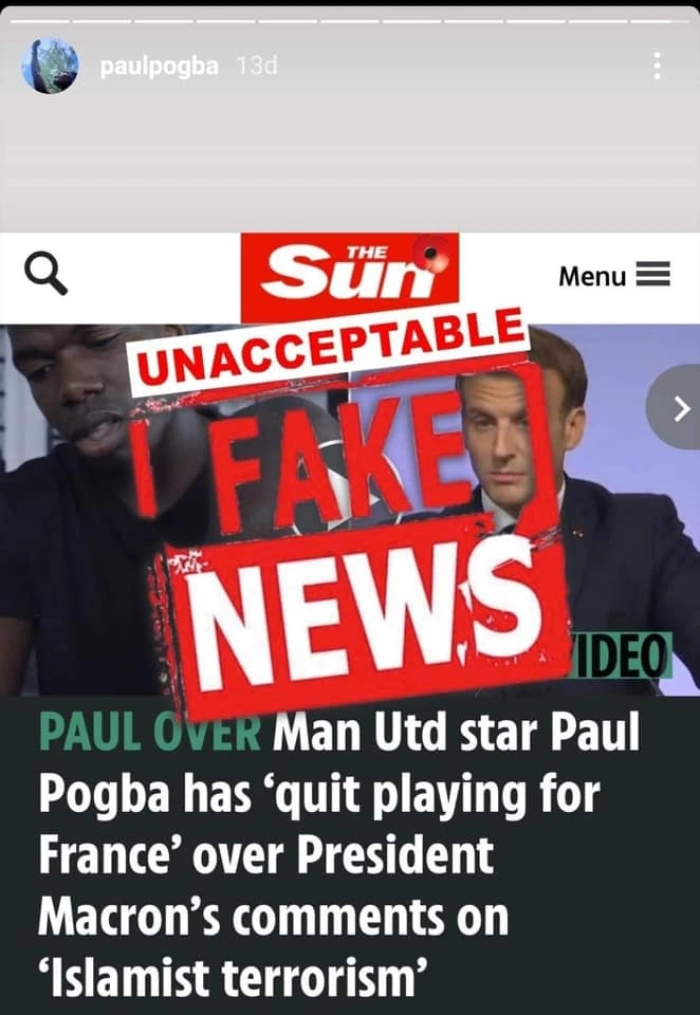Open the story overflow menu
Image resolution: width=700 pixels, height=1015 pixels.
point(656,66)
